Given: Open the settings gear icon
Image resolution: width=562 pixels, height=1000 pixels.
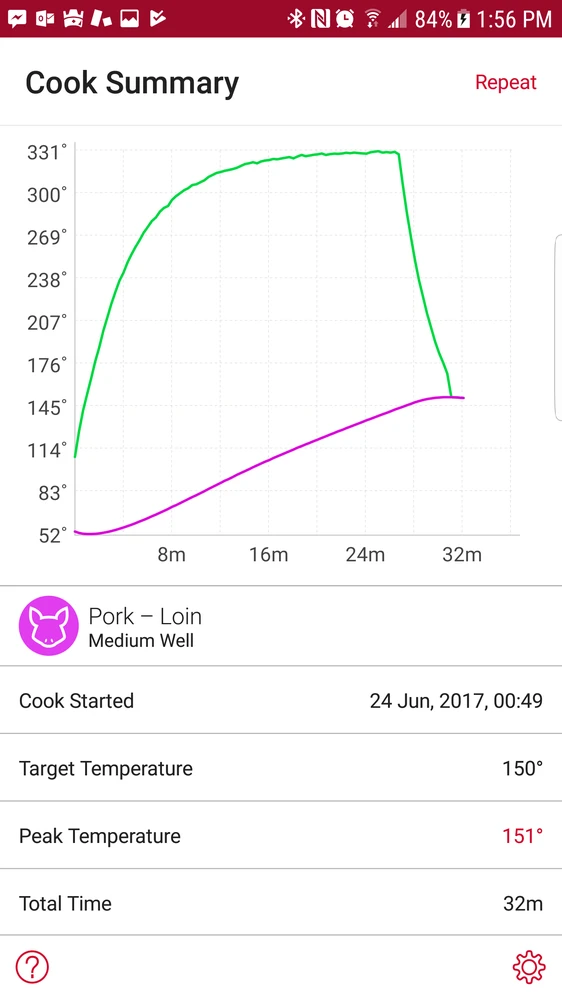Looking at the screenshot, I should 529,967.
